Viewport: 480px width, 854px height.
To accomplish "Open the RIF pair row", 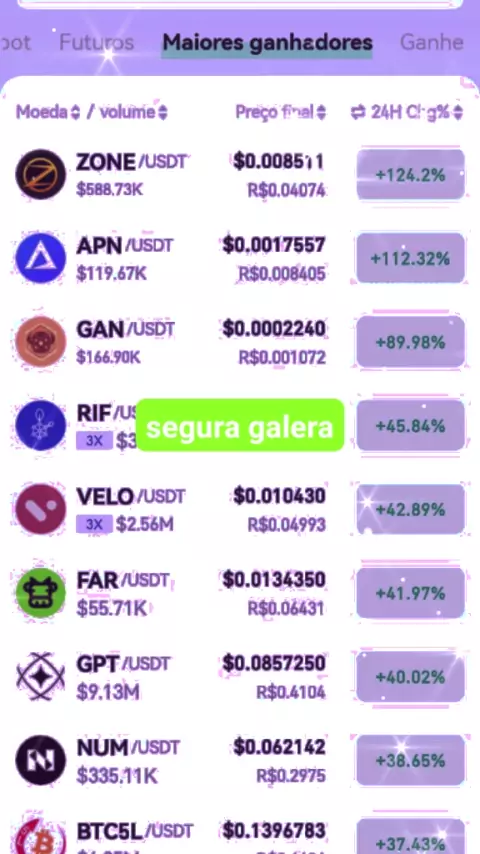I will point(240,425).
